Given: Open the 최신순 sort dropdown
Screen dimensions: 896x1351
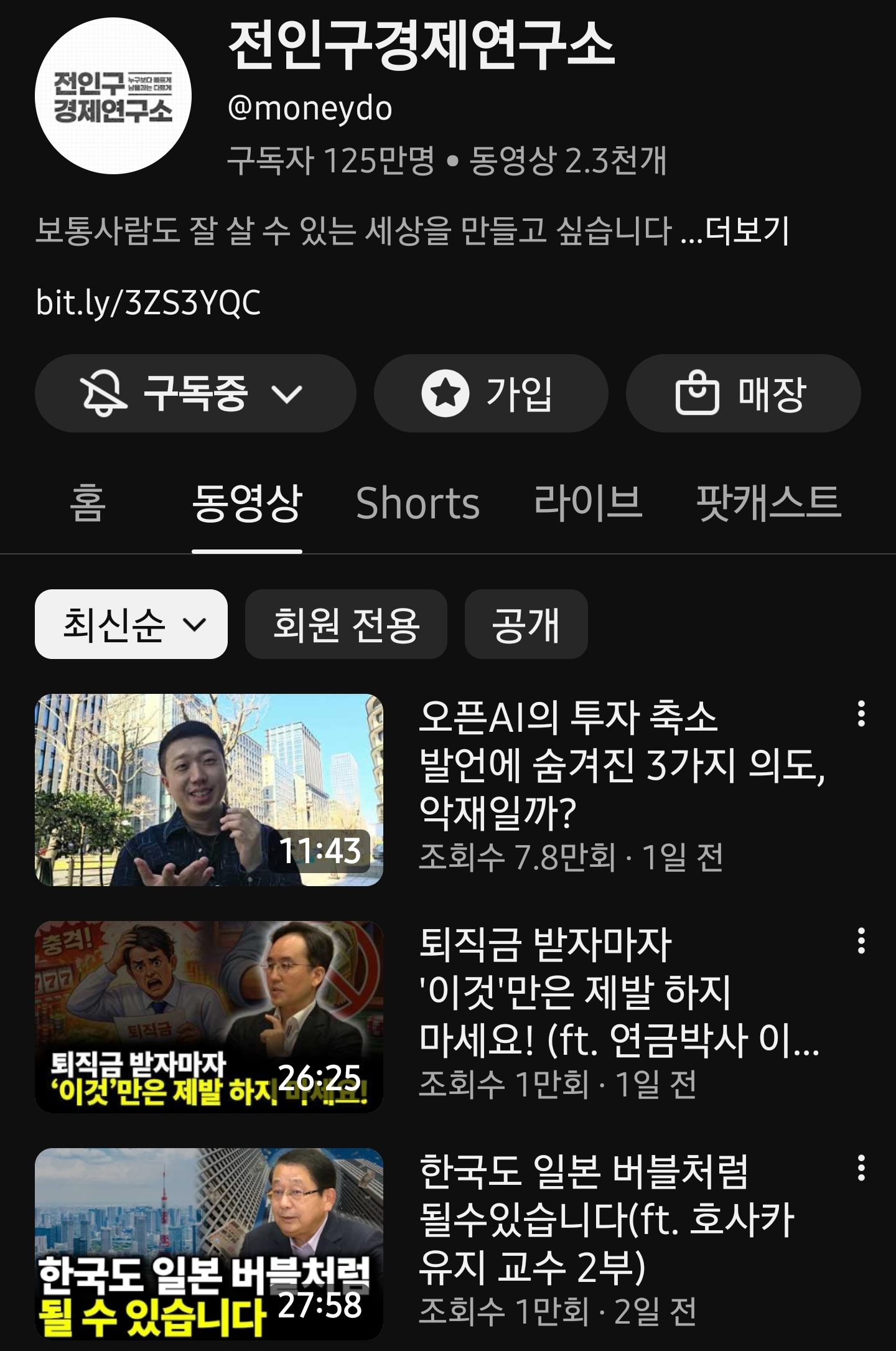Looking at the screenshot, I should click(131, 624).
